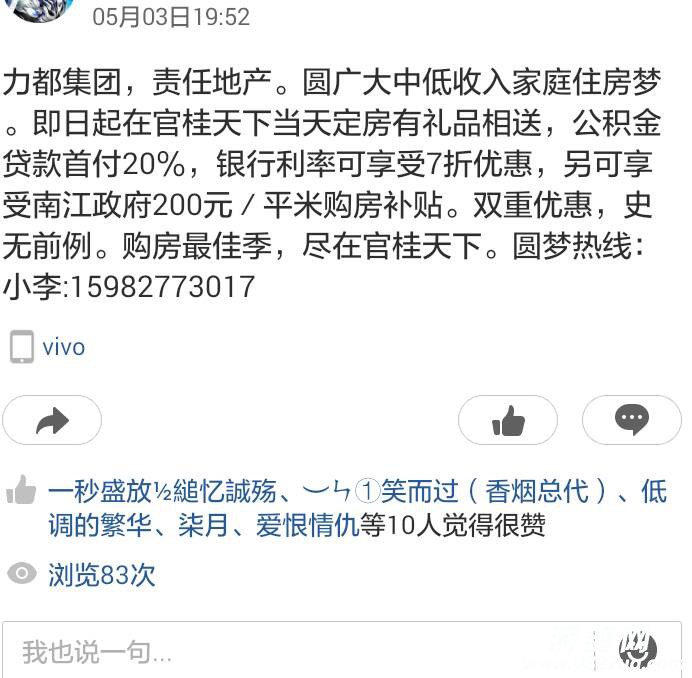Like the 力都集团 post
Screen dimensions: 692x678
(508, 421)
